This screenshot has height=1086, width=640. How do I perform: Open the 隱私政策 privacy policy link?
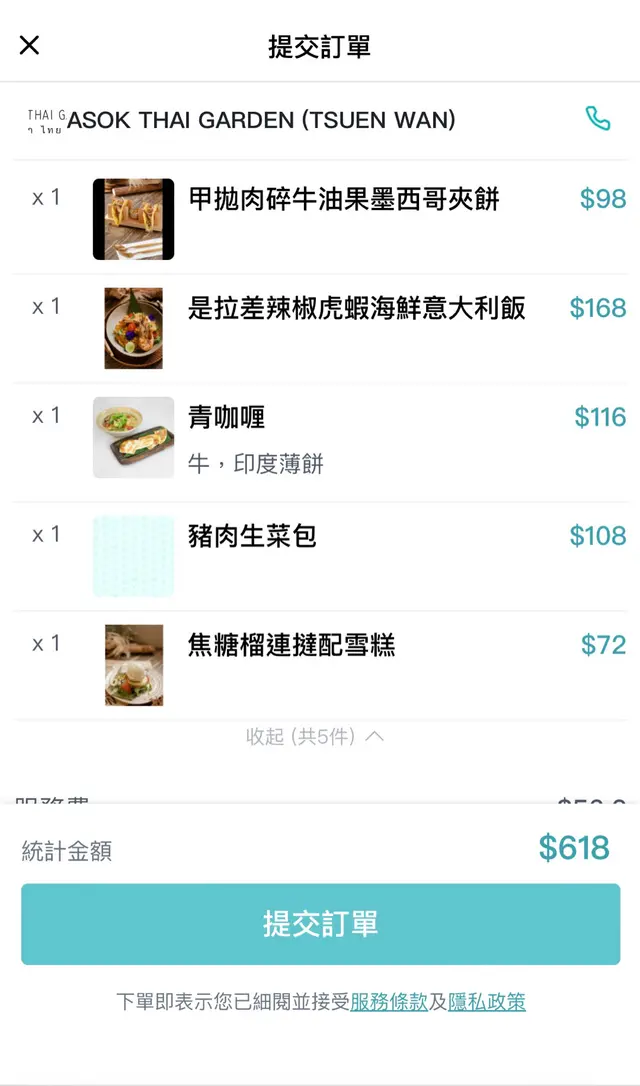pos(487,1001)
